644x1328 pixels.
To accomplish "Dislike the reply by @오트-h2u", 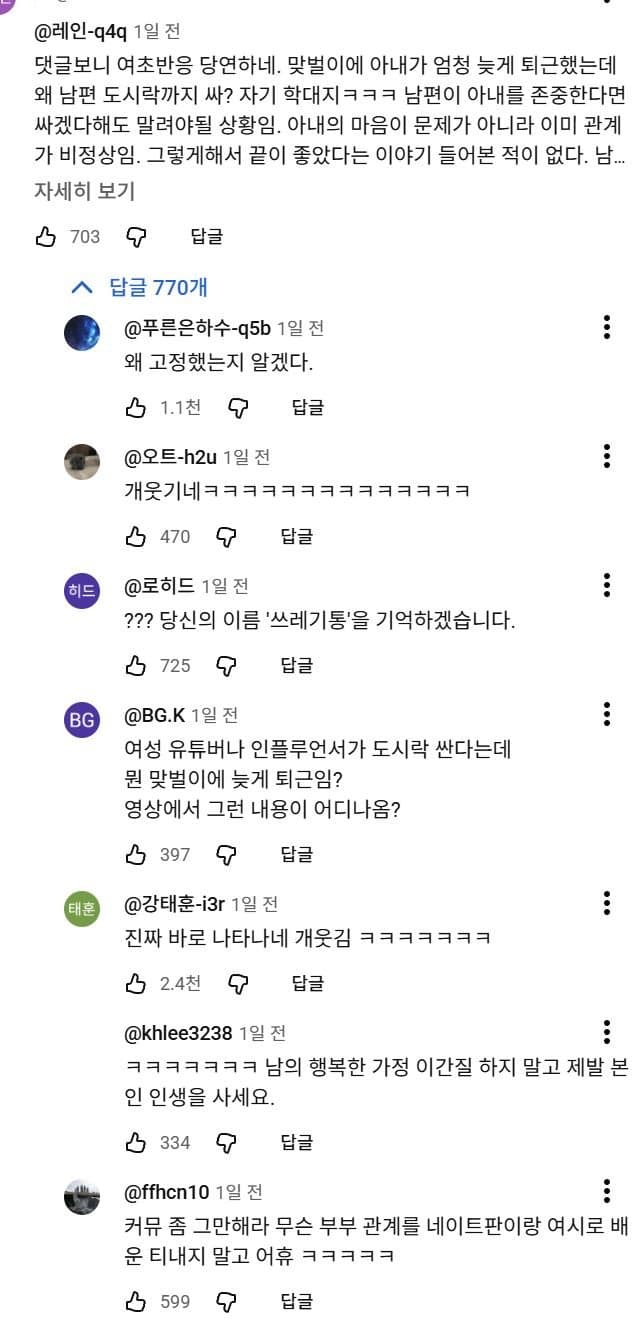I will coord(227,537).
